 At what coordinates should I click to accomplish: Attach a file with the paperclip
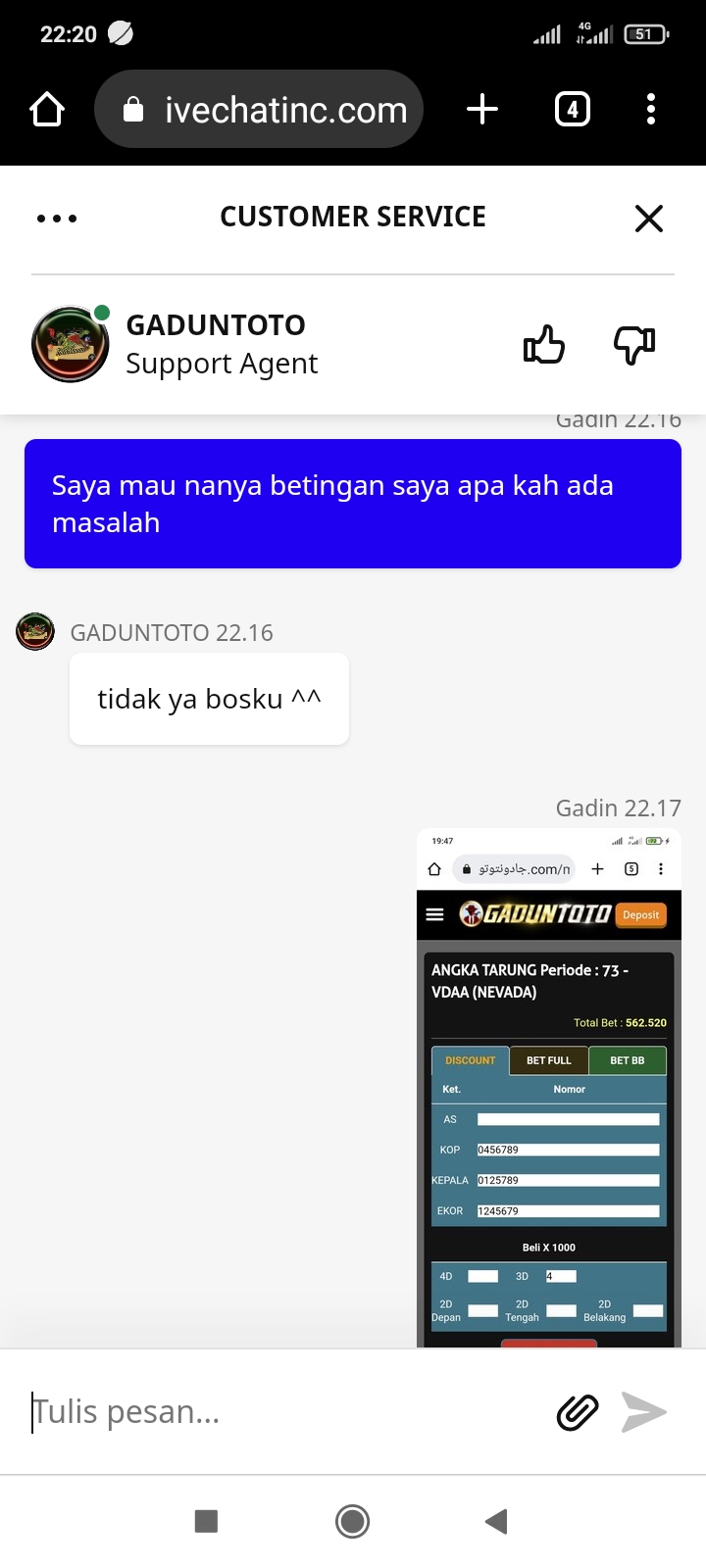pos(578,1412)
